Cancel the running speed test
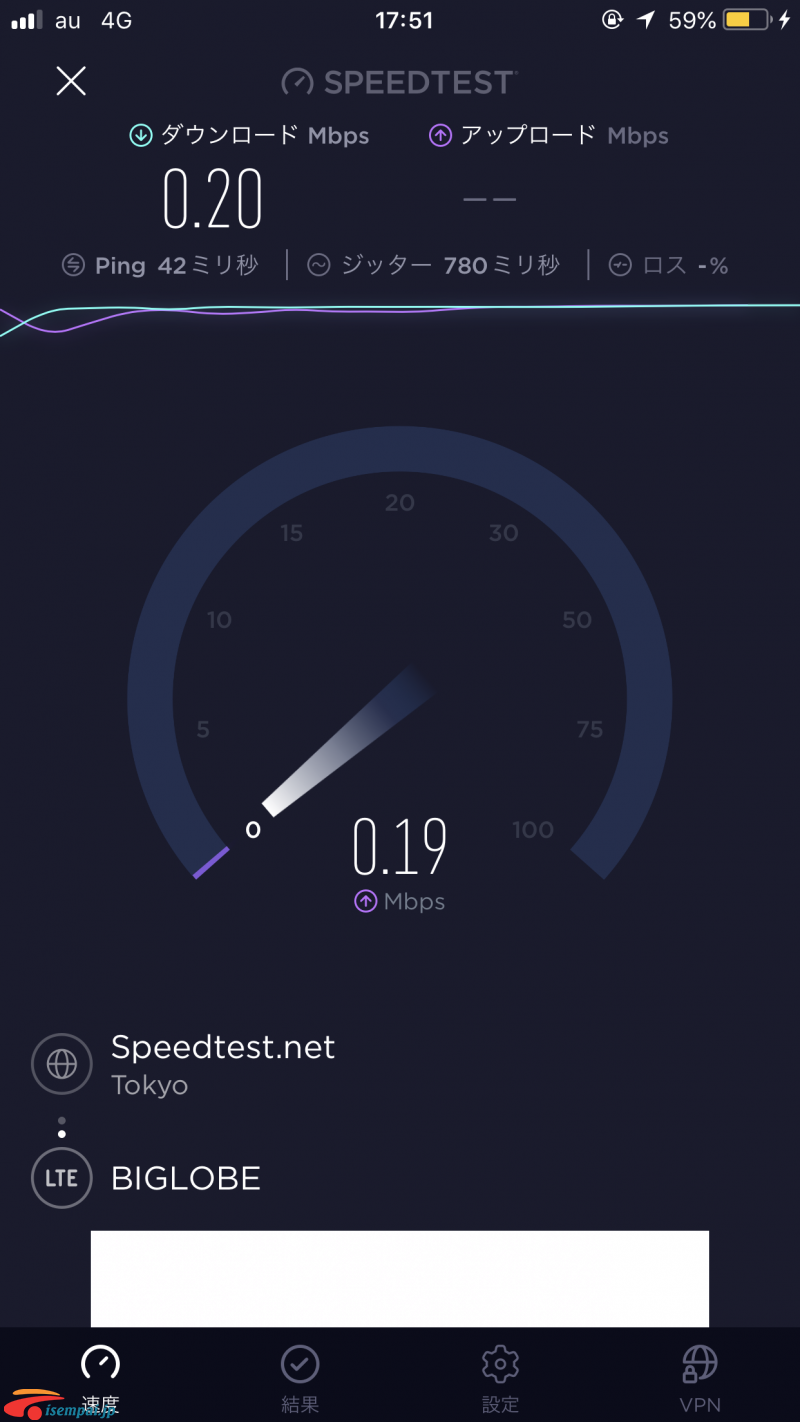Image resolution: width=800 pixels, height=1422 pixels. coord(71,81)
